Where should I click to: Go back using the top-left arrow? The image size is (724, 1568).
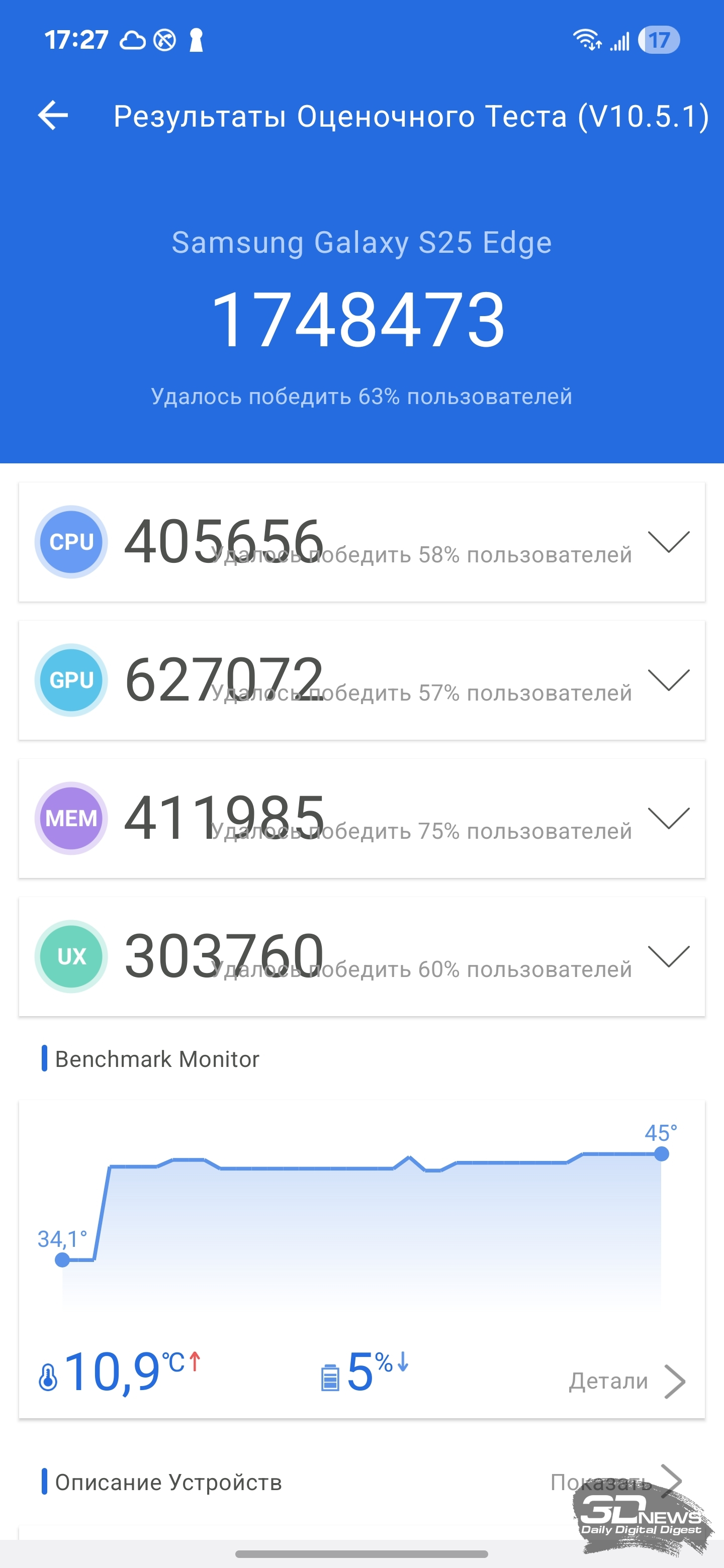coord(53,116)
